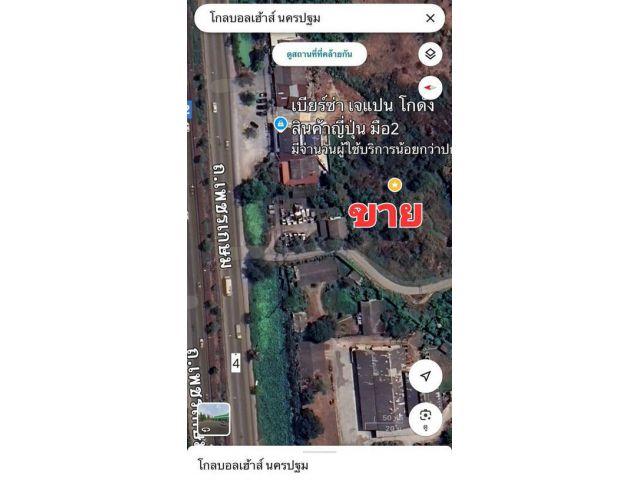Open the เบียร์ซ่า เจแปน place marker
The image size is (640, 480).
click(280, 124)
